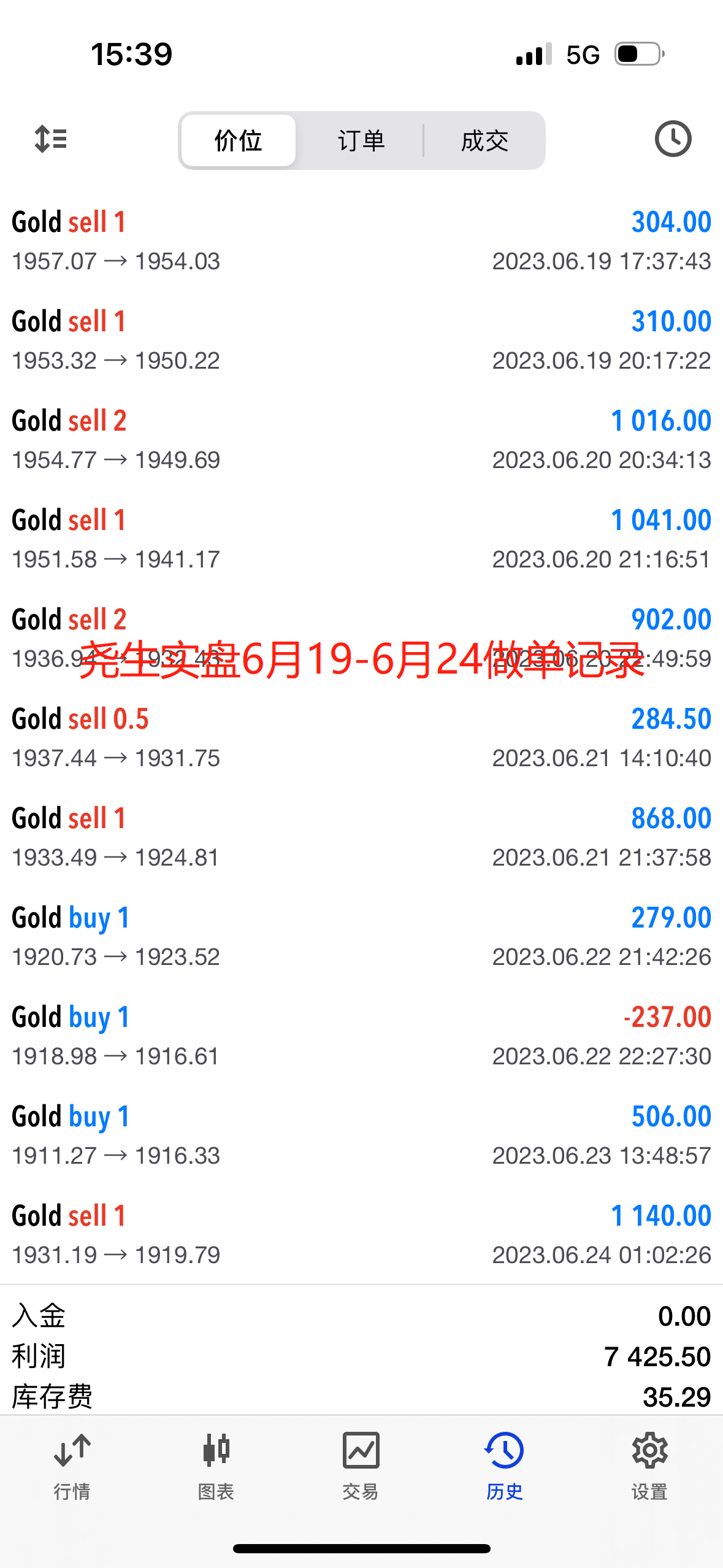Expand the Gold sell 2 trade with 1 016.00 profit
This screenshot has height=1568, width=723.
coord(361,439)
